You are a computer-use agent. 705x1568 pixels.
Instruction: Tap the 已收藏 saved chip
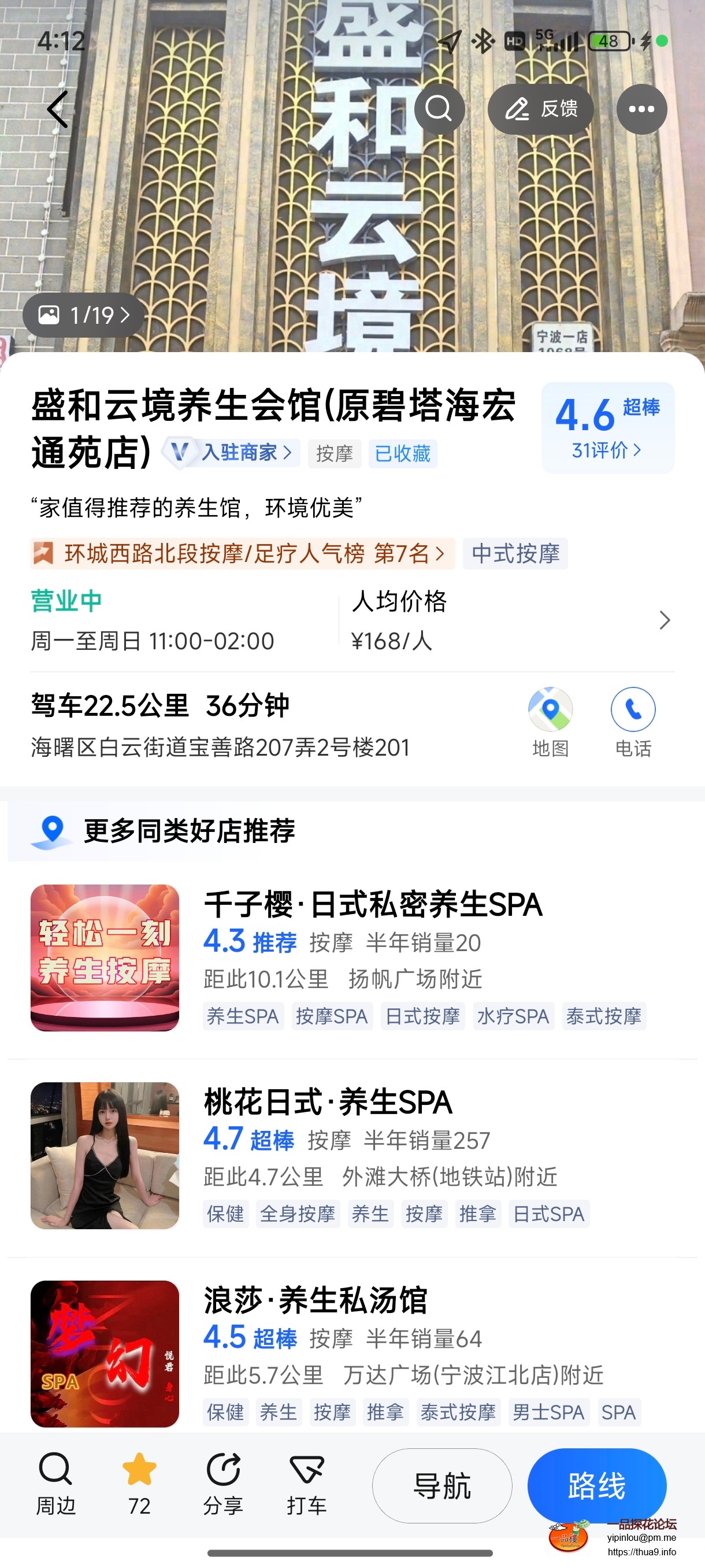click(402, 454)
